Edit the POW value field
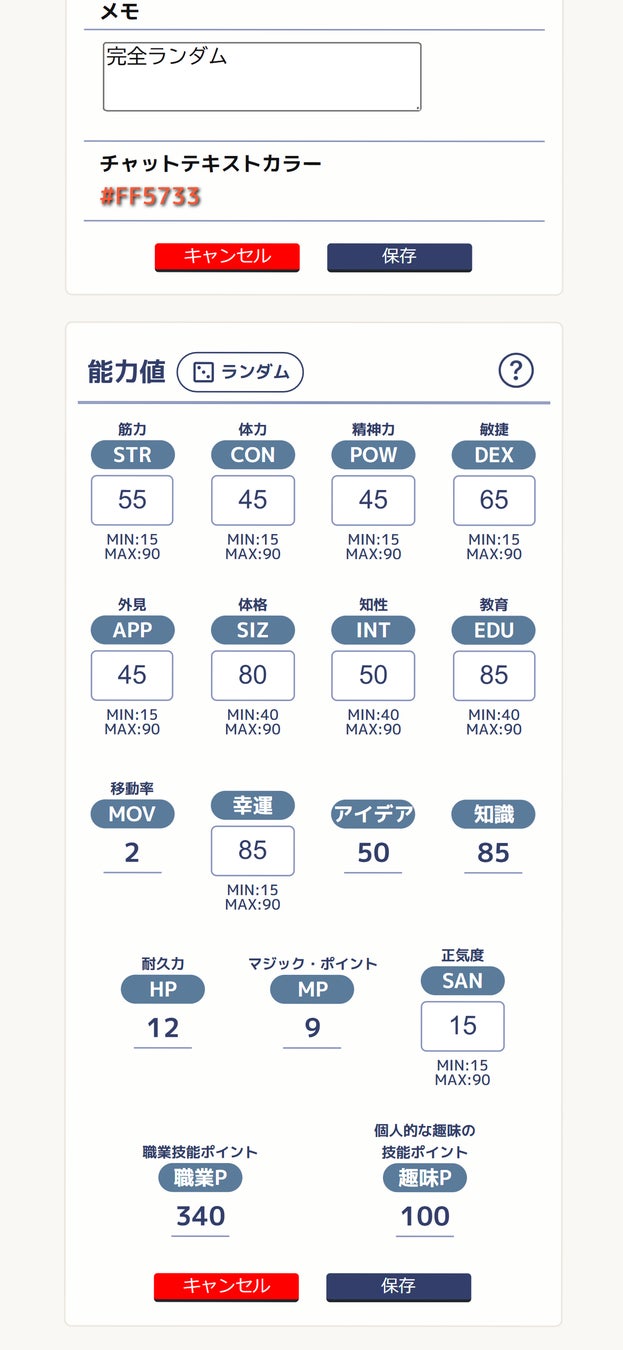Image resolution: width=623 pixels, height=1350 pixels. pos(373,500)
